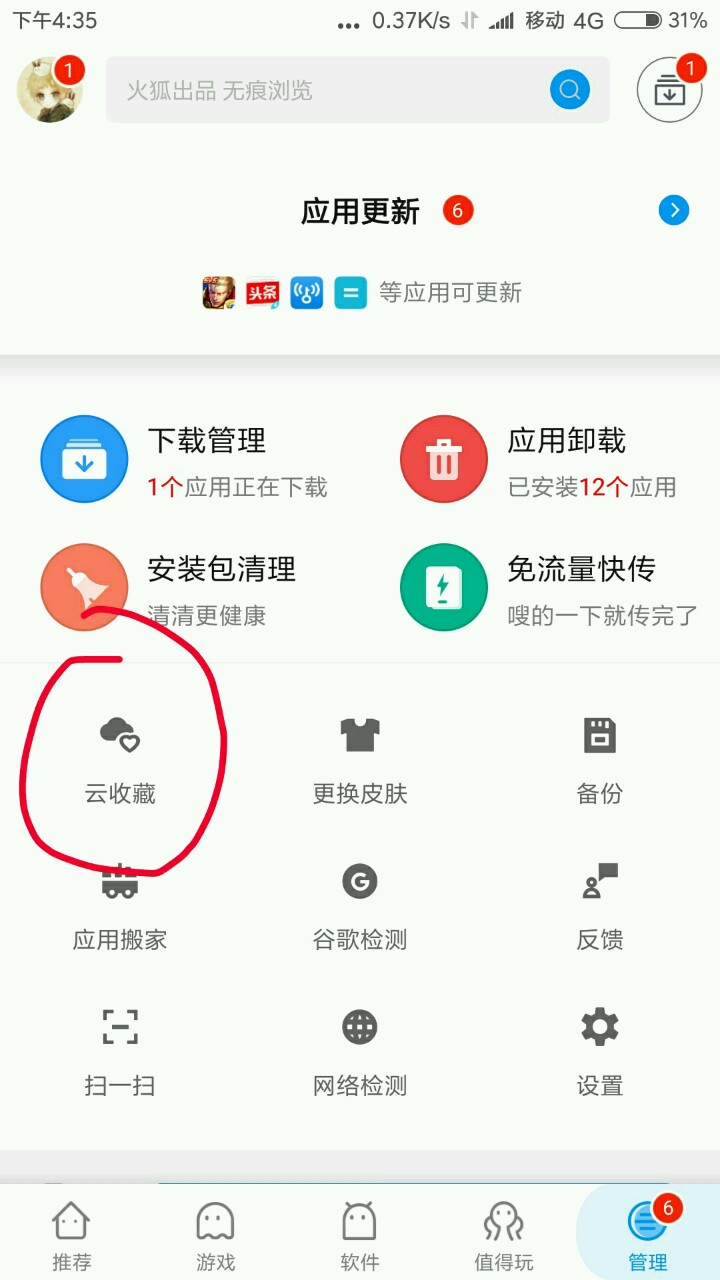Open 反馈 feedback
Viewport: 720px width, 1280px height.
point(600,904)
